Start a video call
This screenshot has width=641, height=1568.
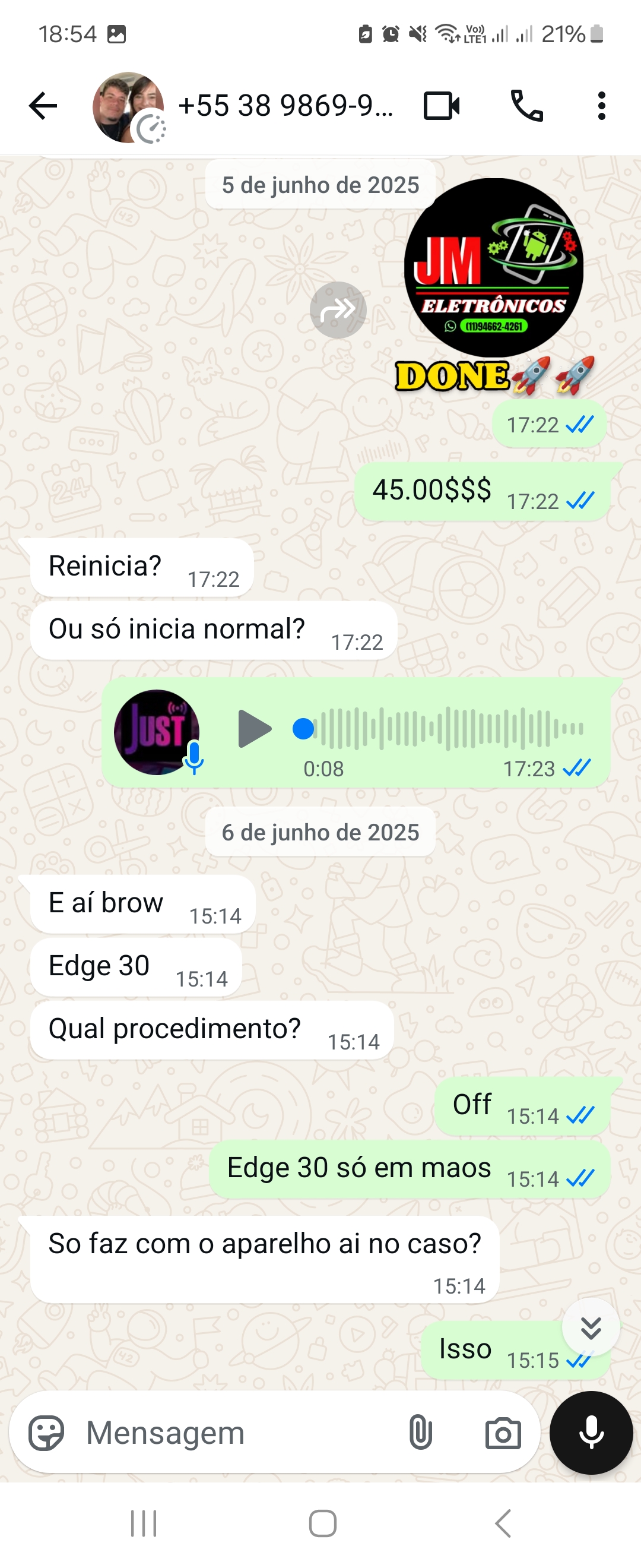click(x=442, y=106)
